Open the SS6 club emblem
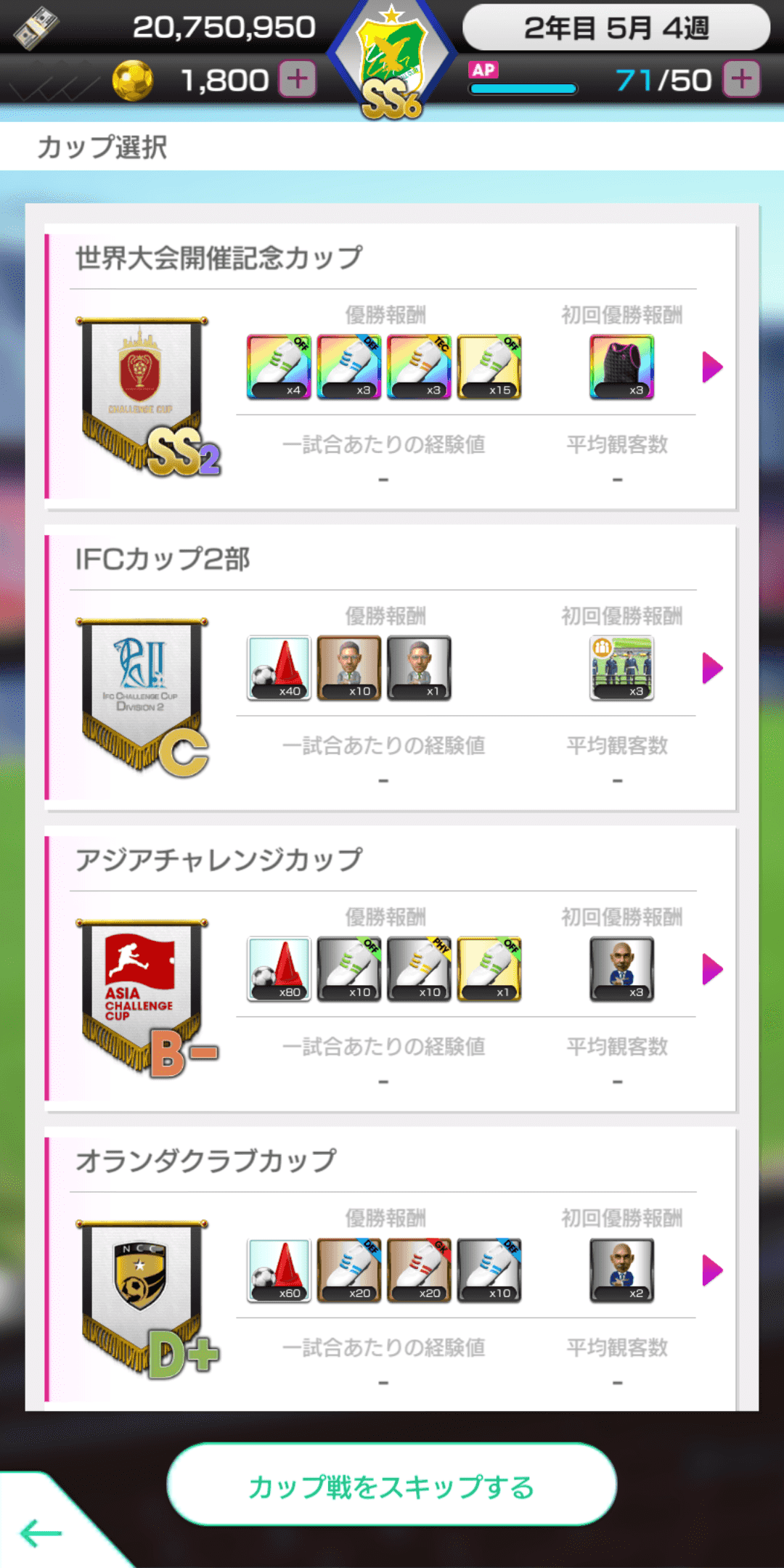Viewport: 784px width, 1568px height. (391, 58)
